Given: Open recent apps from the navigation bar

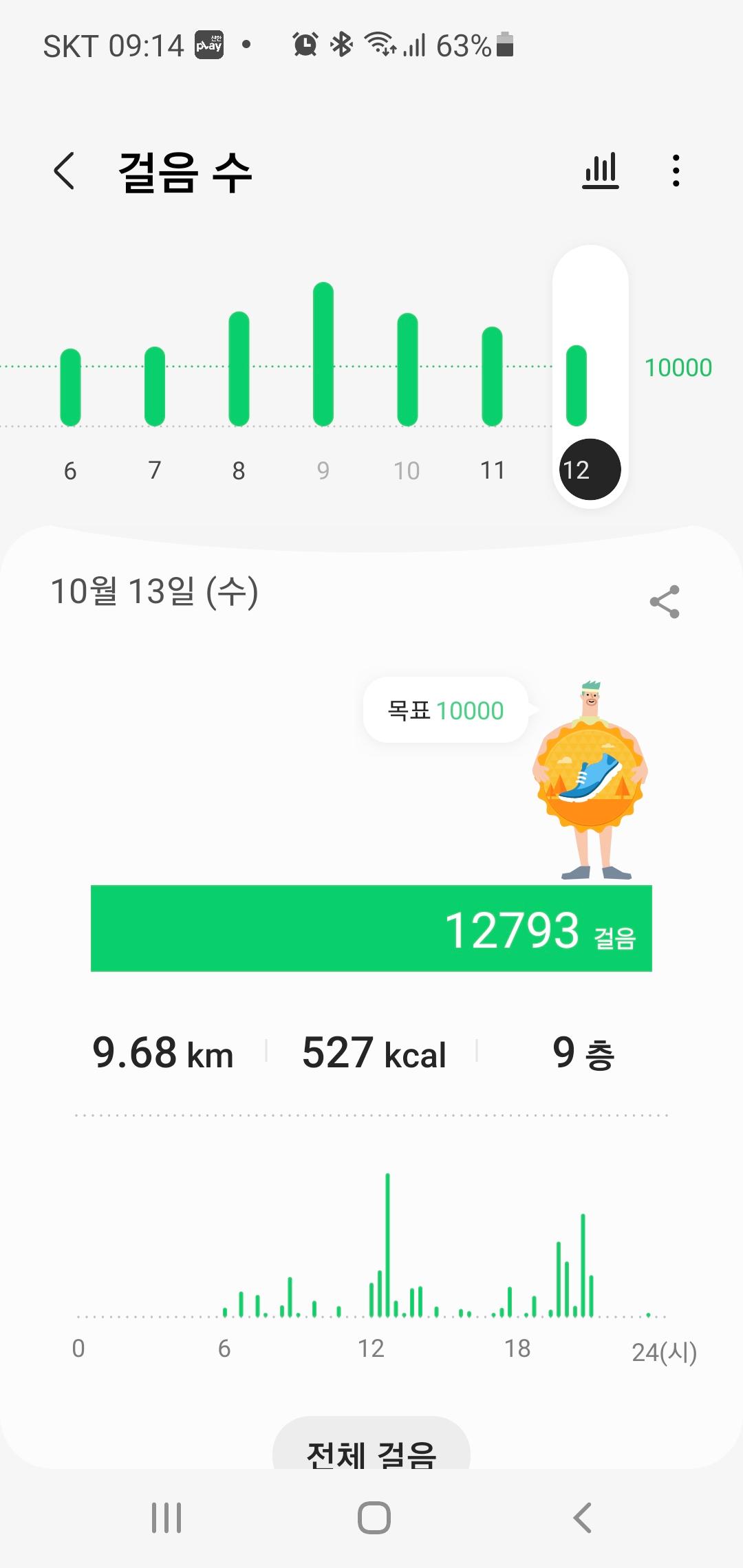Looking at the screenshot, I should (166, 1518).
